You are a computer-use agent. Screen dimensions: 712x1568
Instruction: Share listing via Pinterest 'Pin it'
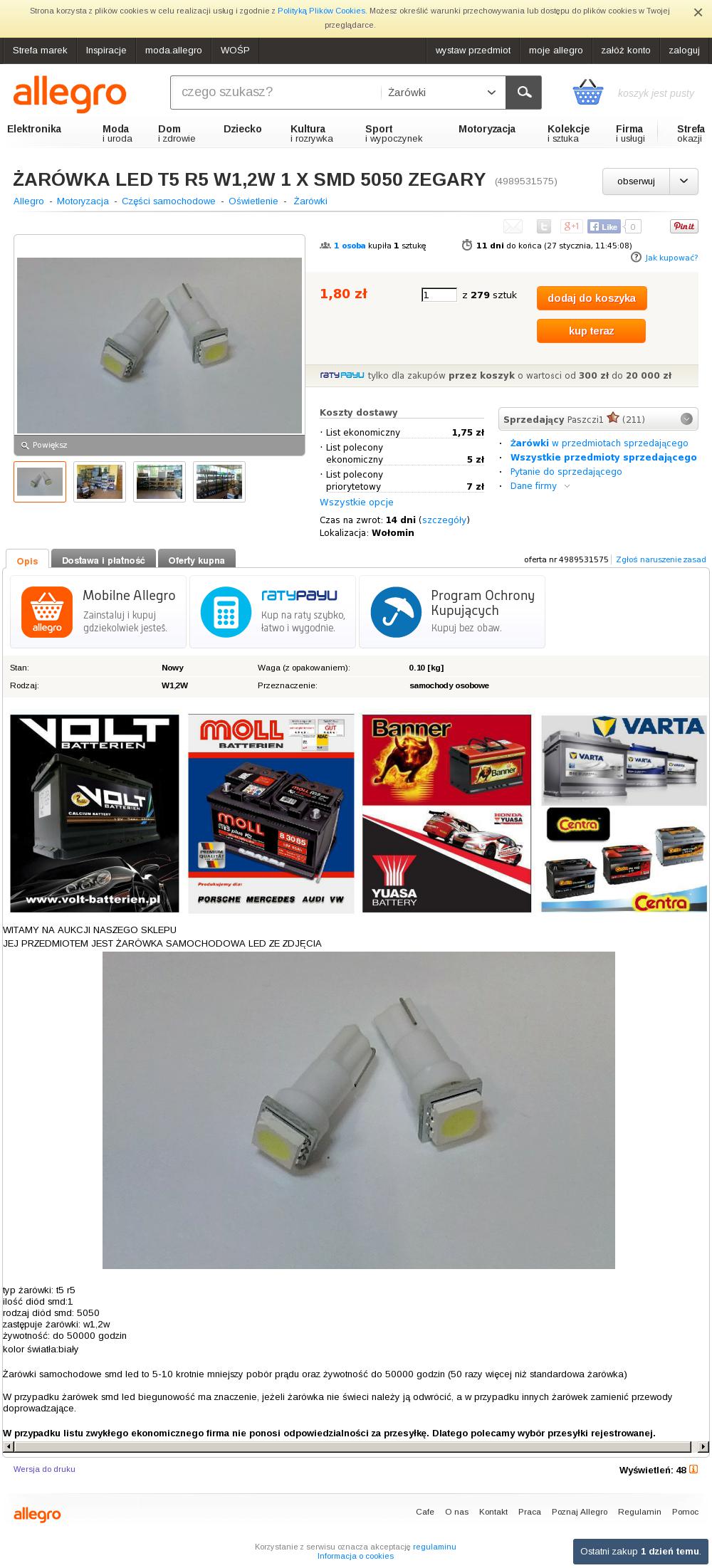(684, 226)
